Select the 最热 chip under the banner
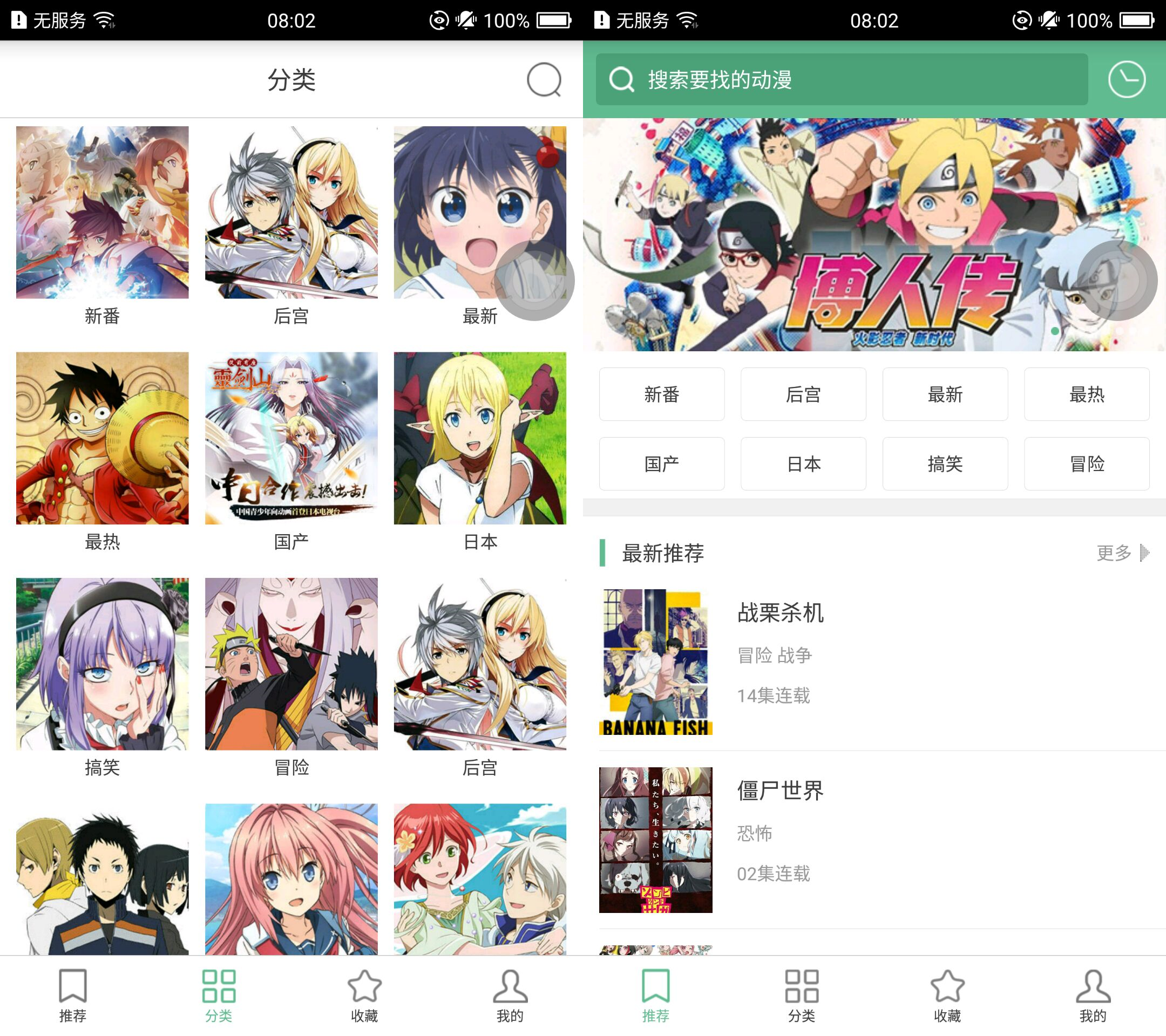 (1086, 394)
